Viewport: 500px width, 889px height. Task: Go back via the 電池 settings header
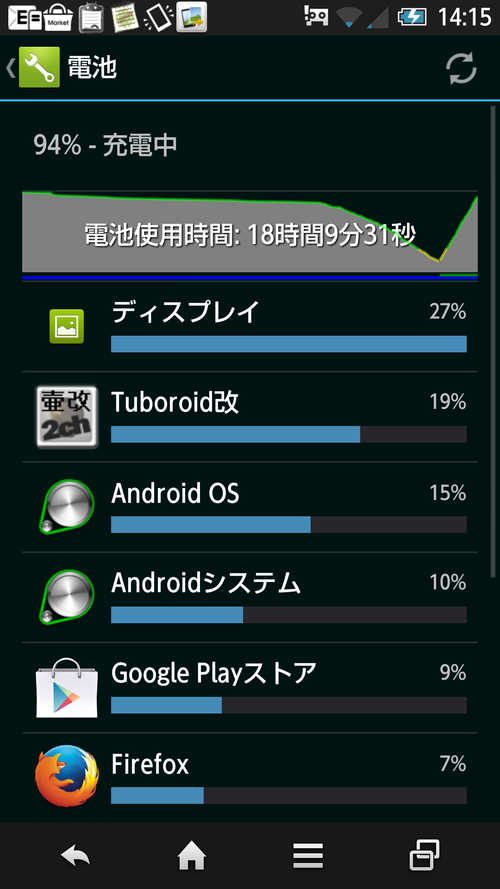coord(62,67)
